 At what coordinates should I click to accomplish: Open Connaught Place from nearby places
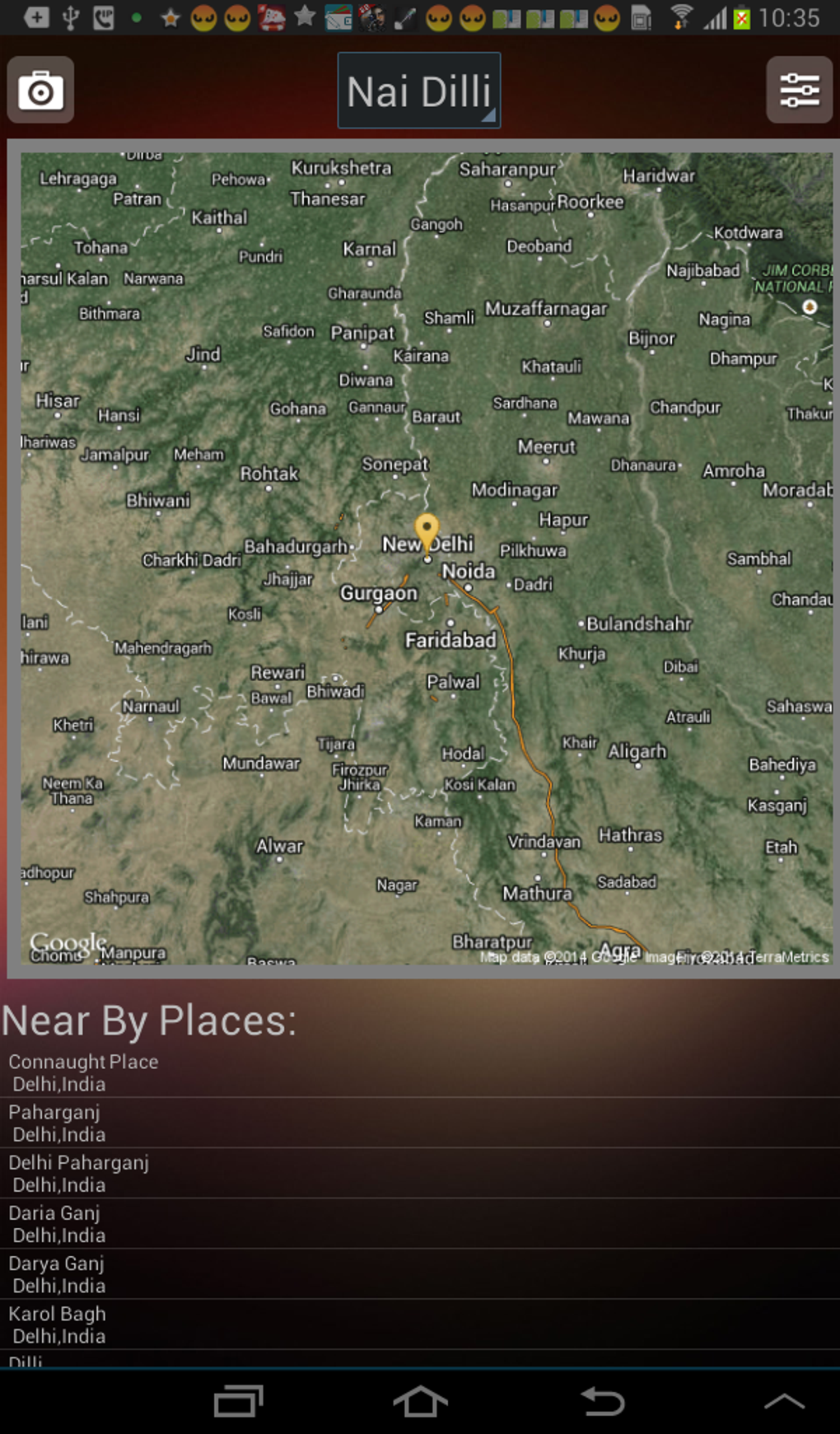pos(420,1072)
